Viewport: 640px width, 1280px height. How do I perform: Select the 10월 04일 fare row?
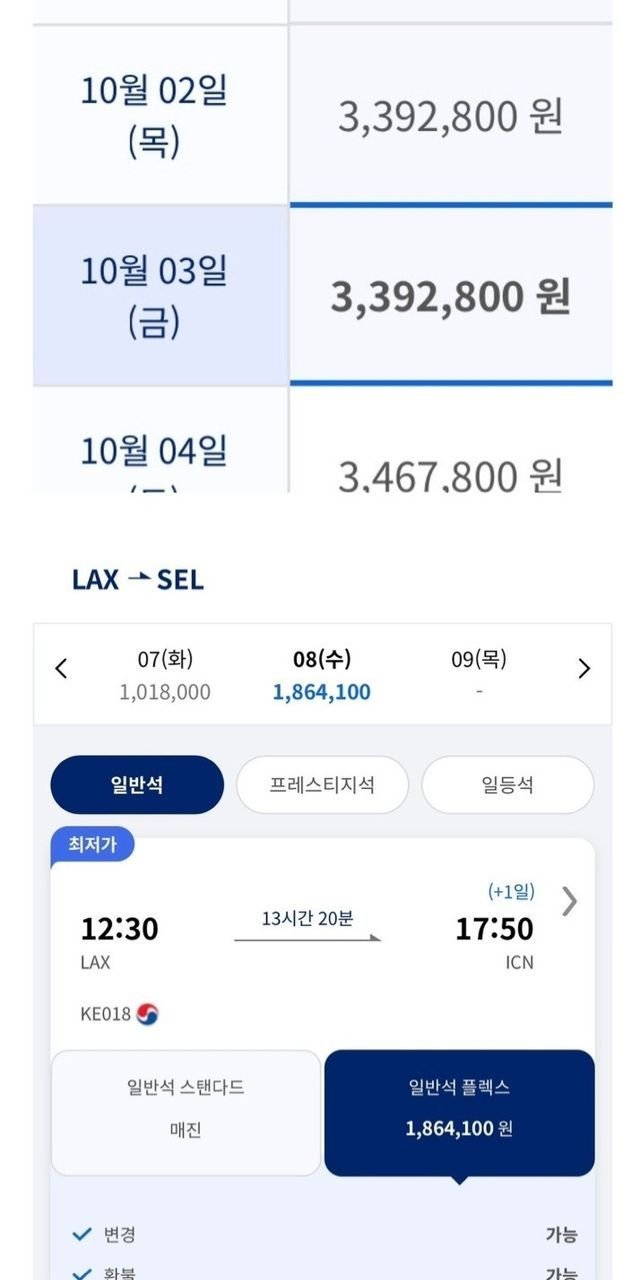click(322, 439)
